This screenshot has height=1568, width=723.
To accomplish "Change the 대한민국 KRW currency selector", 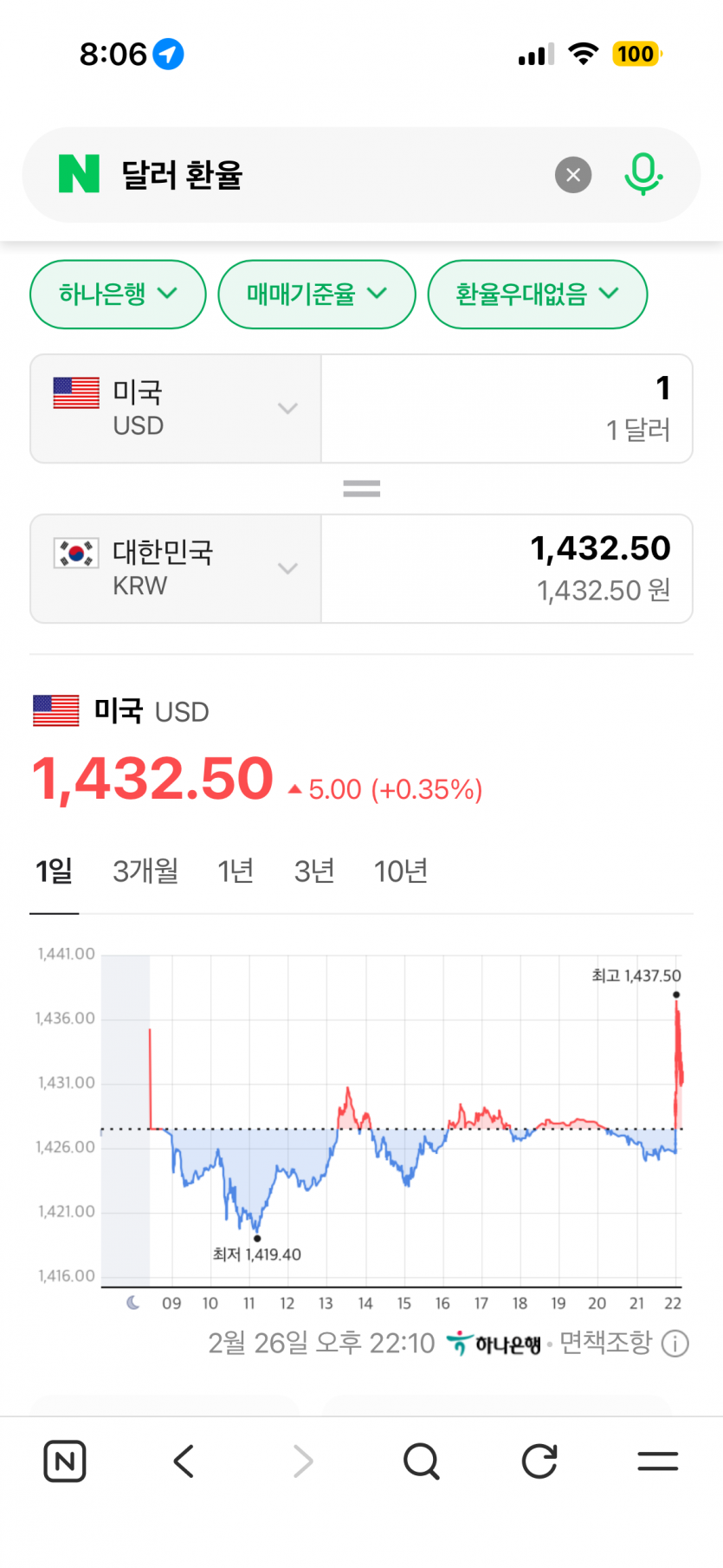I will [176, 569].
